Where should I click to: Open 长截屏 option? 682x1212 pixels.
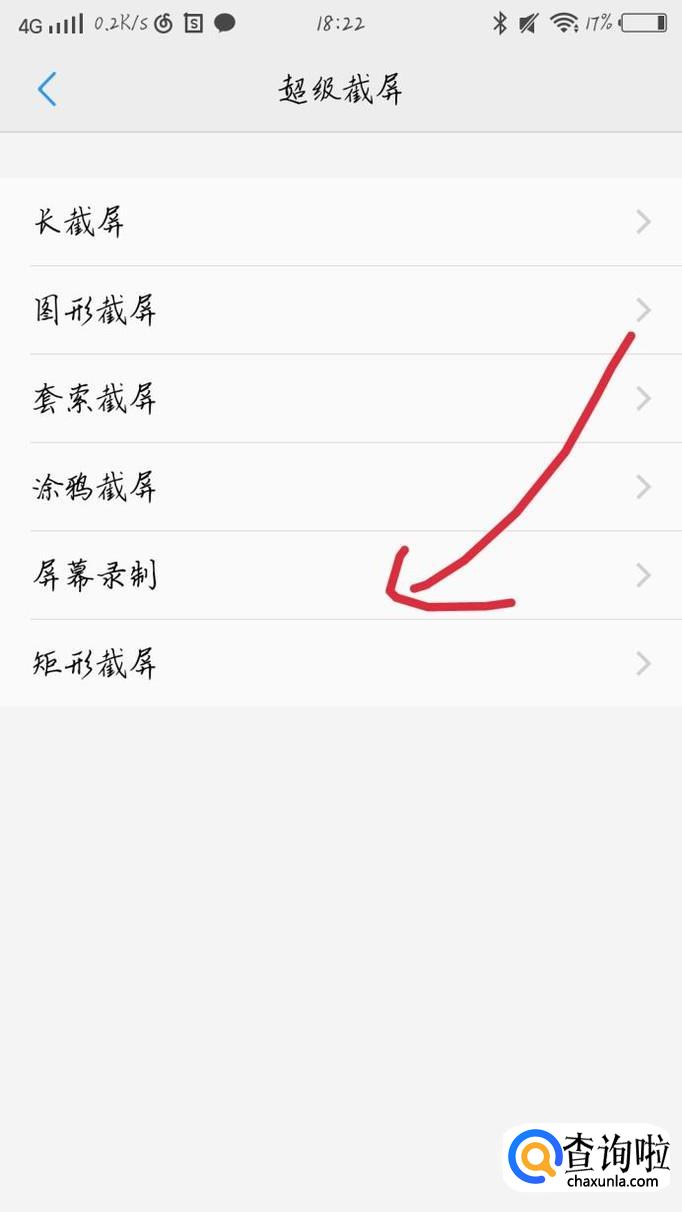coord(340,222)
